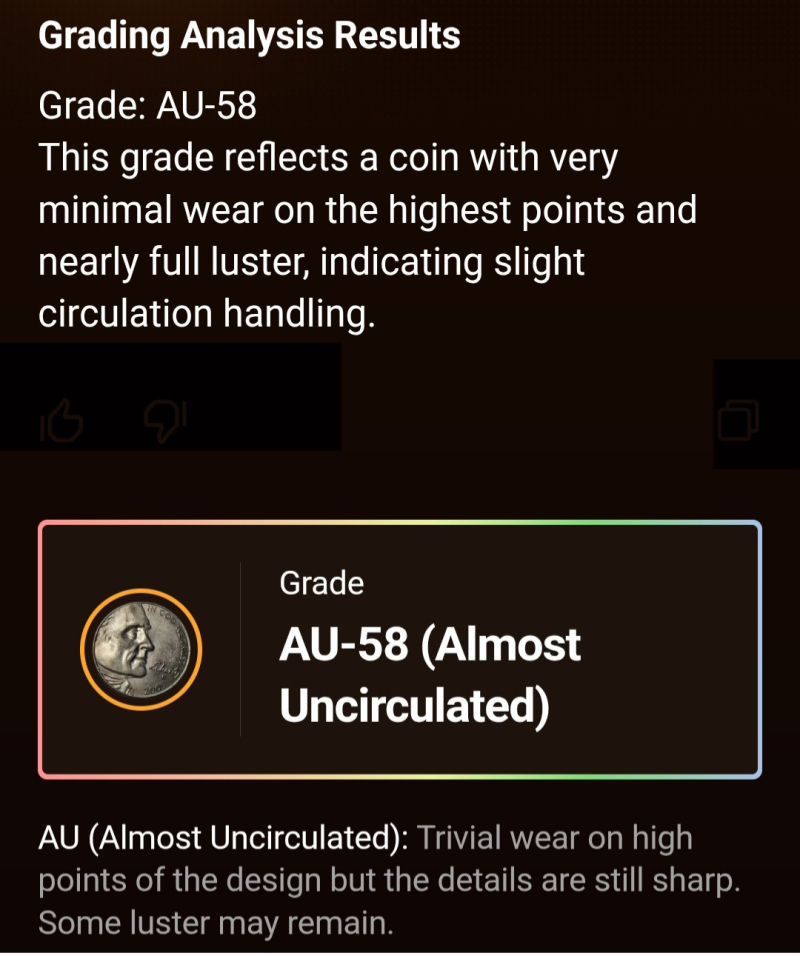
Task: Give thumbs up to grading analysis
Action: [x=63, y=421]
